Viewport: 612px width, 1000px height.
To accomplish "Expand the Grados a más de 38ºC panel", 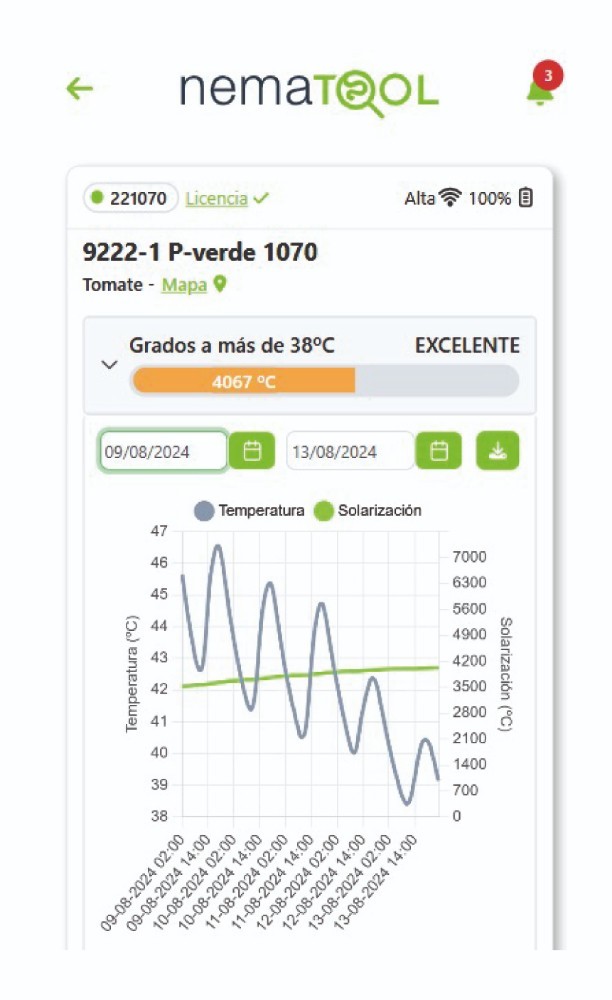I will tap(110, 365).
